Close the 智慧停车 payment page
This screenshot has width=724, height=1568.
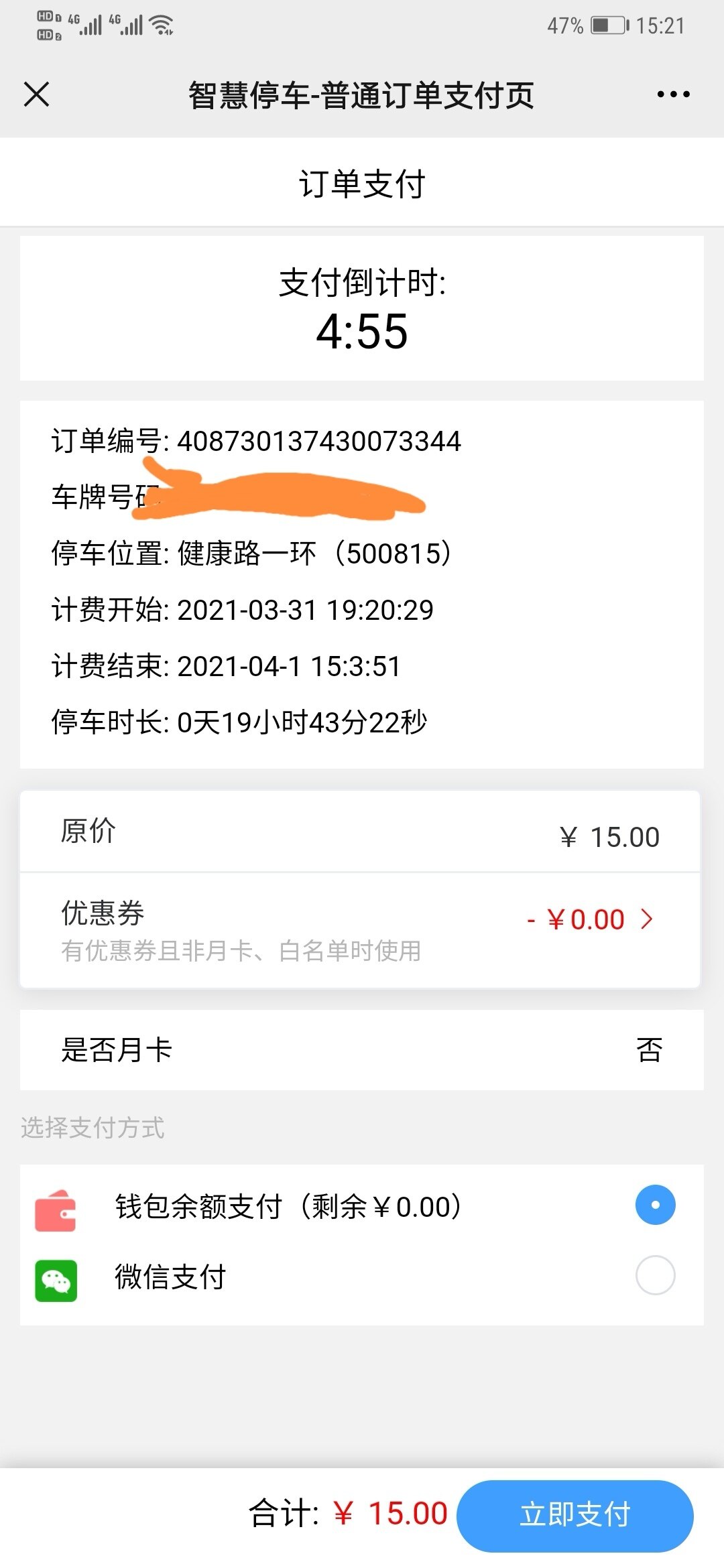[37, 94]
